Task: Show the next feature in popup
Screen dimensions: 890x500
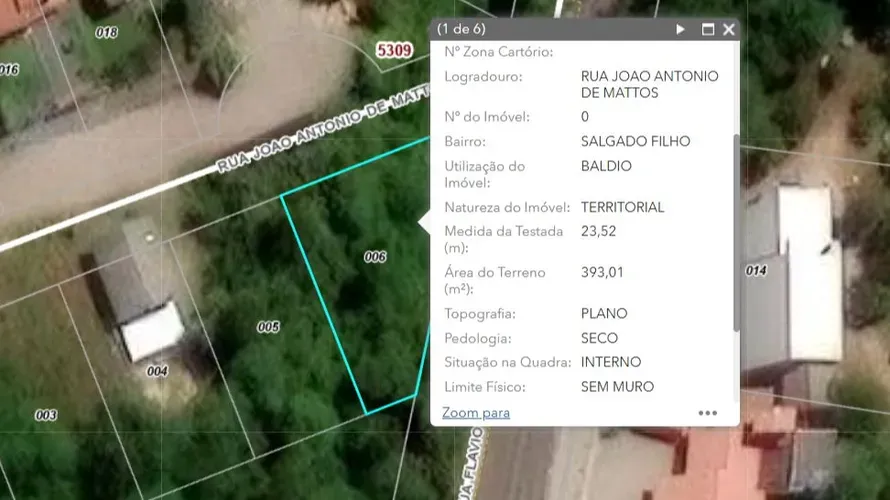Action: (x=681, y=30)
